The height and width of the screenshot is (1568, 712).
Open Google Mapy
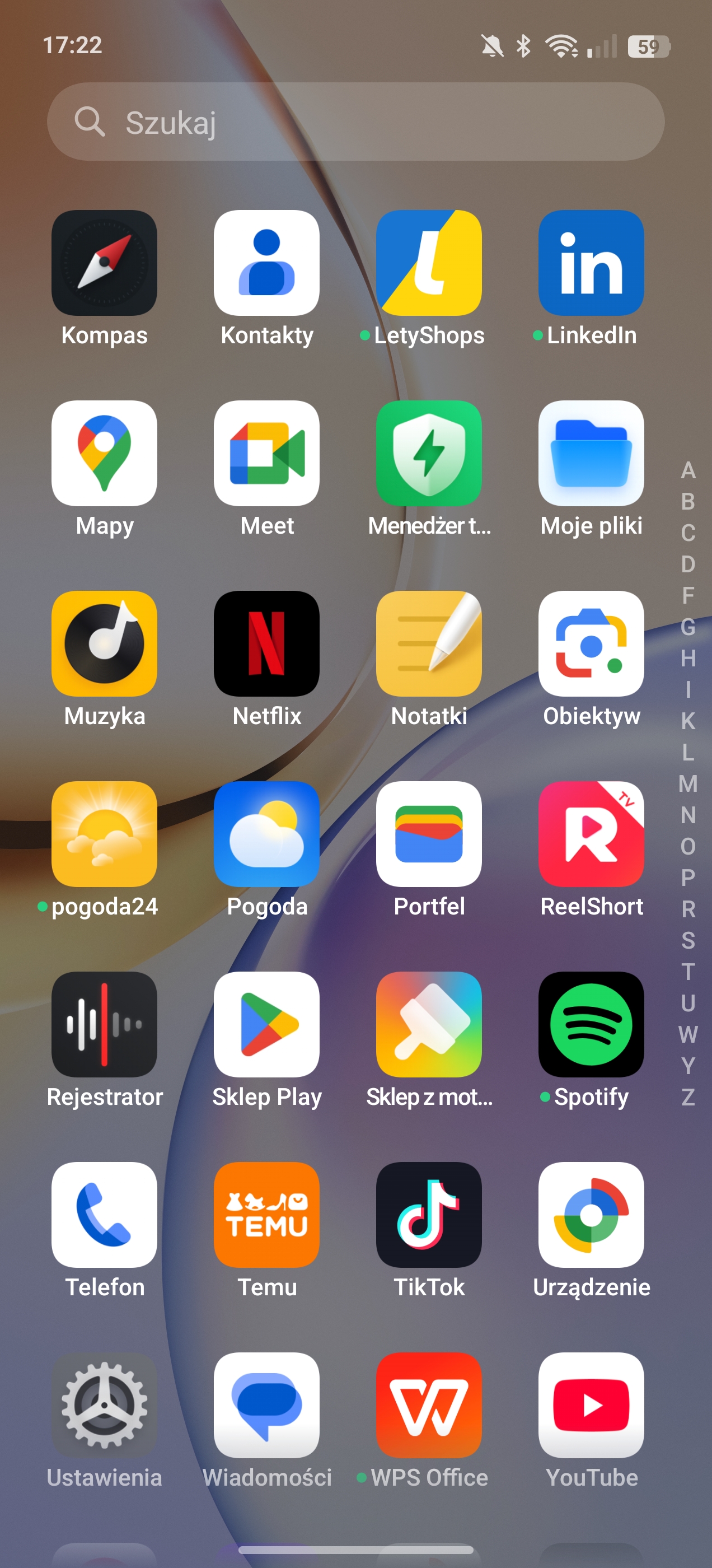tap(104, 454)
